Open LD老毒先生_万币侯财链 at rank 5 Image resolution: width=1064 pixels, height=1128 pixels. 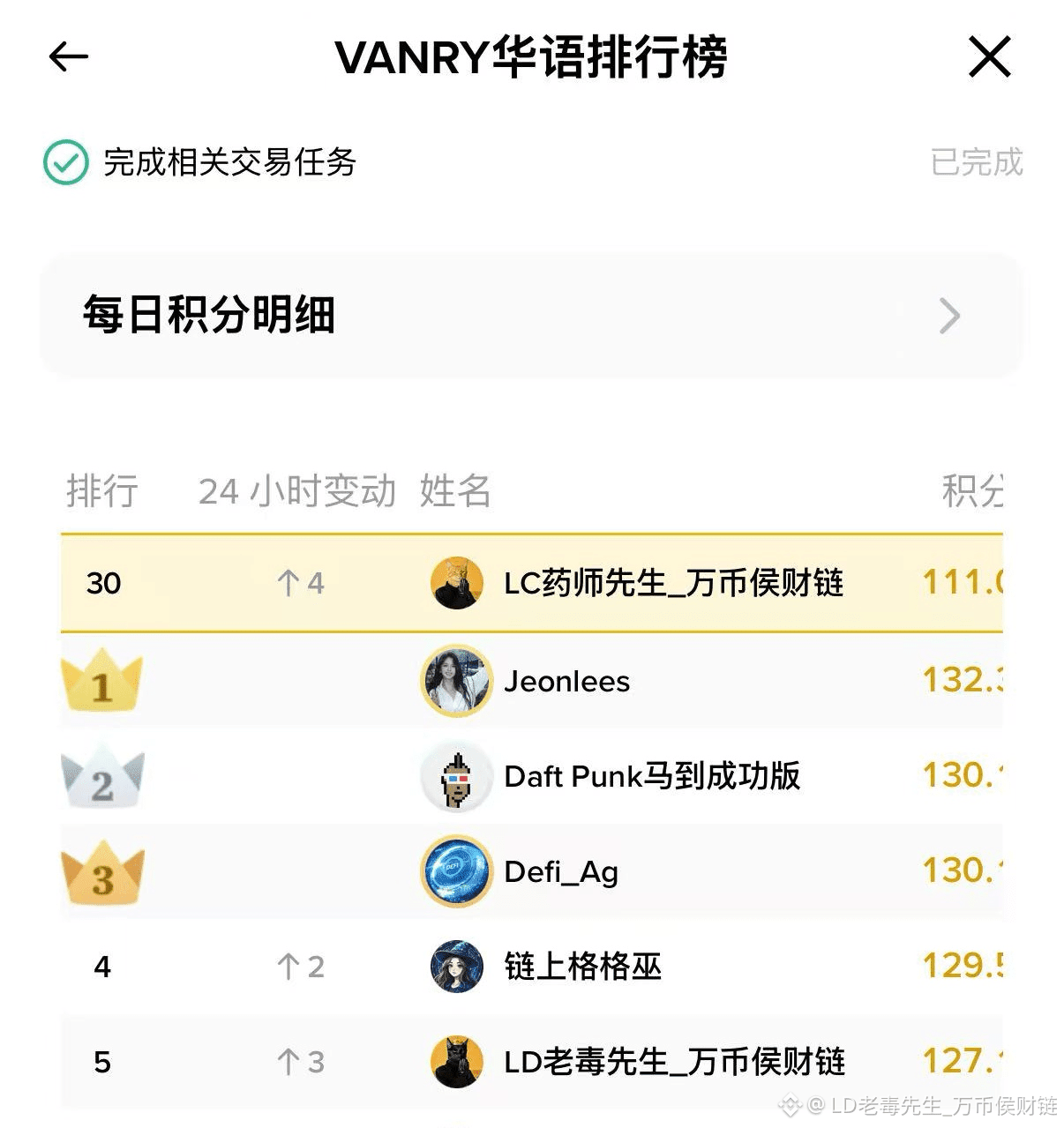click(674, 1062)
